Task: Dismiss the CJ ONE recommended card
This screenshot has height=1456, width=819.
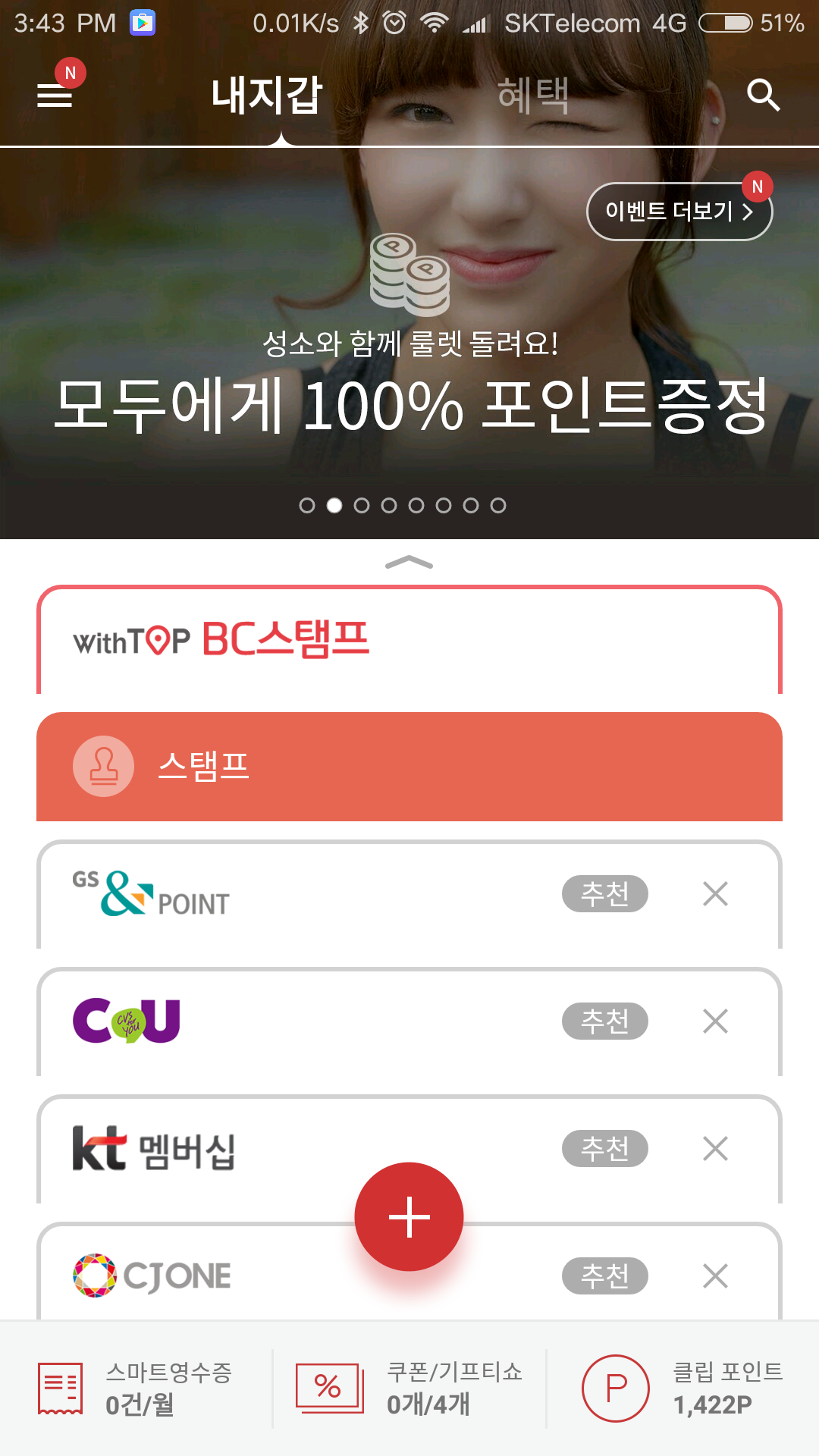Action: tap(715, 1276)
